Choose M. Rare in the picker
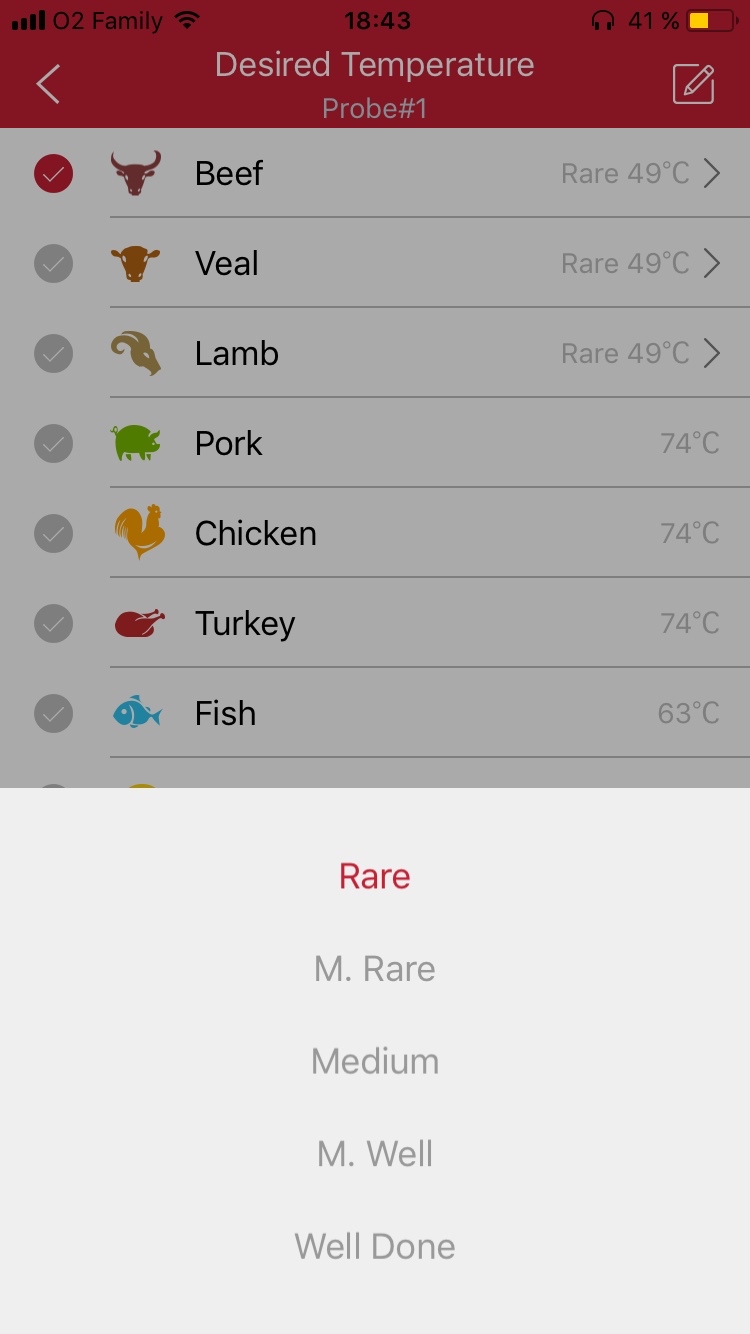Viewport: 750px width, 1334px height. [x=375, y=969]
